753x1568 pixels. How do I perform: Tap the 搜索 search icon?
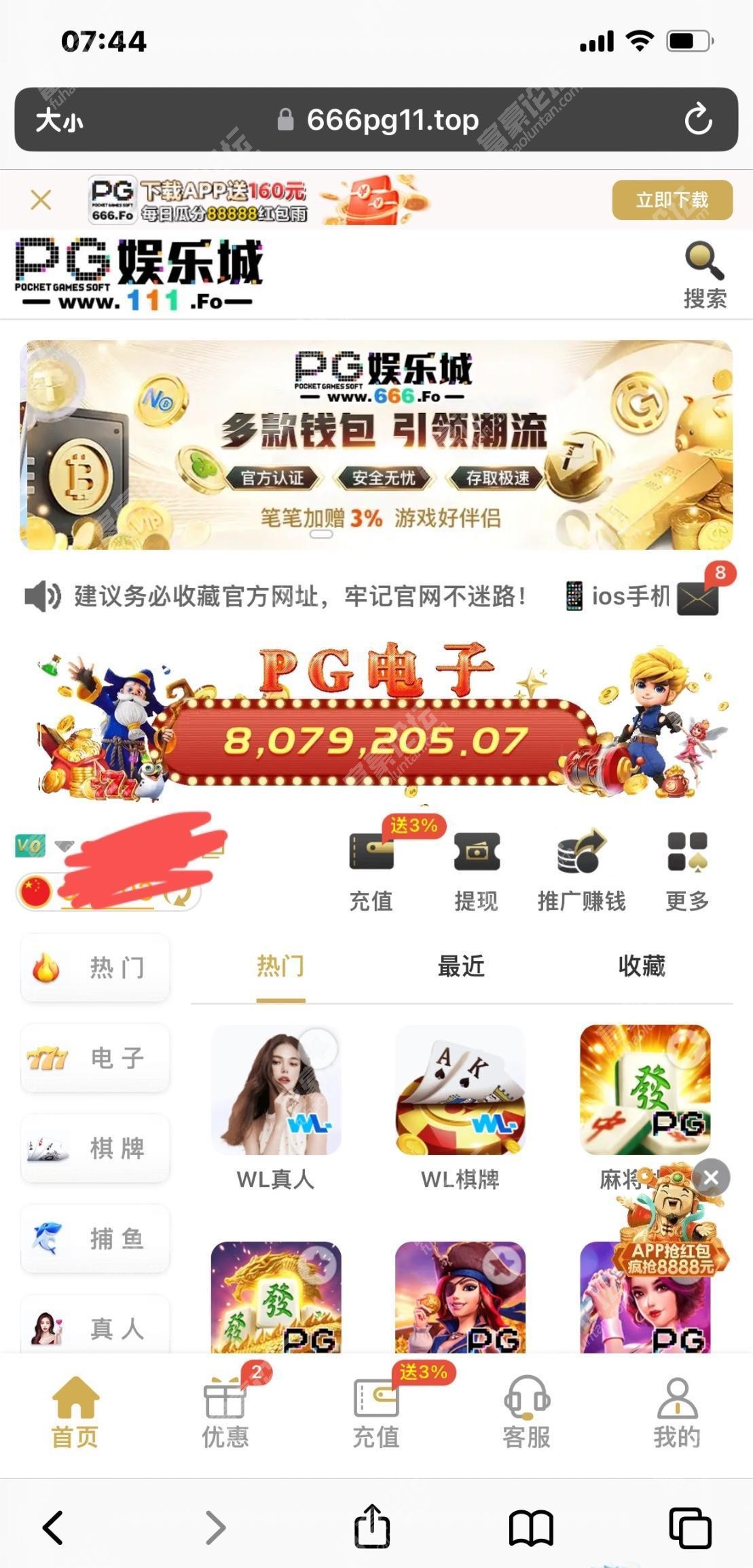click(704, 274)
